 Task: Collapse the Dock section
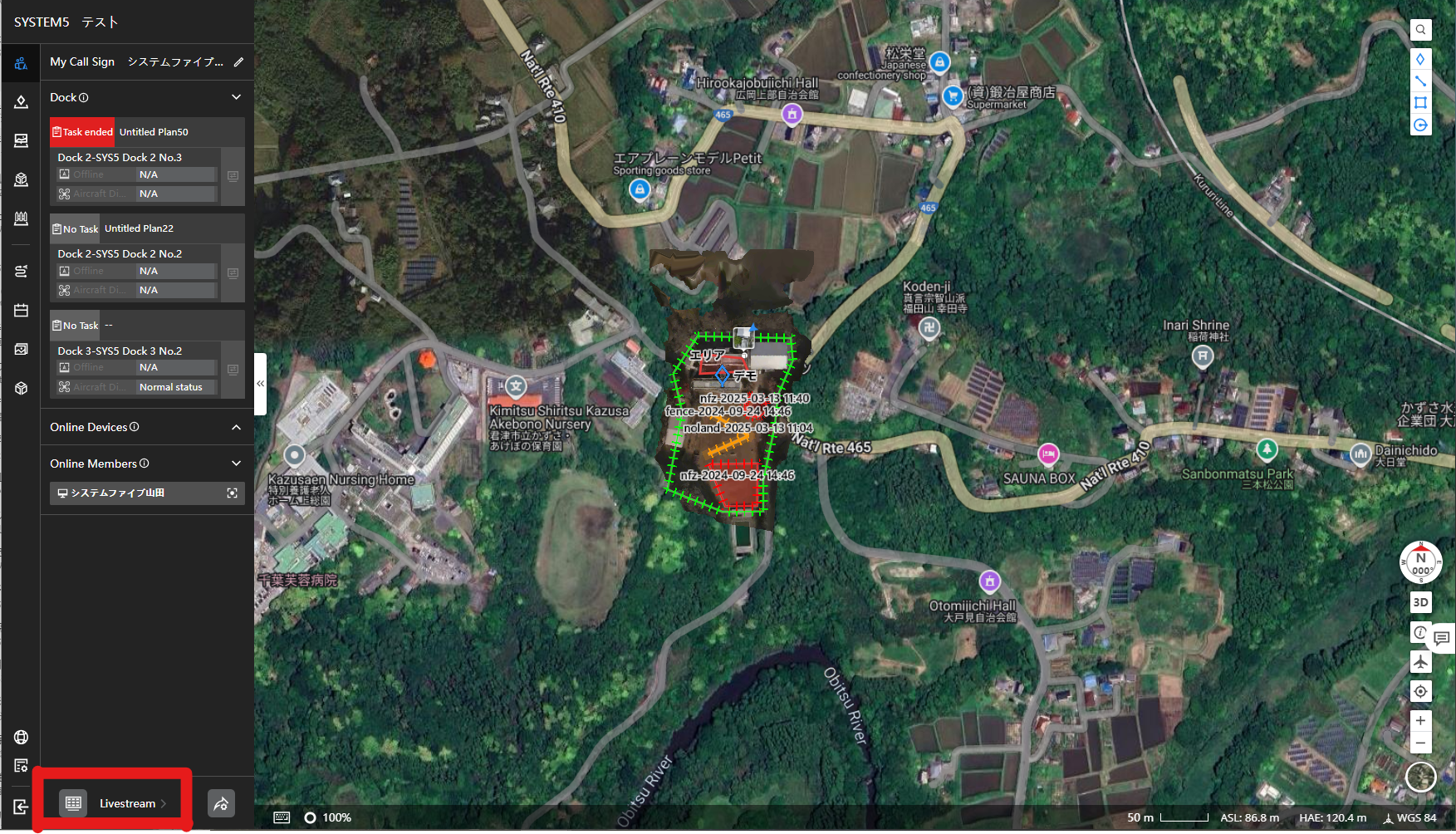pyautogui.click(x=236, y=97)
